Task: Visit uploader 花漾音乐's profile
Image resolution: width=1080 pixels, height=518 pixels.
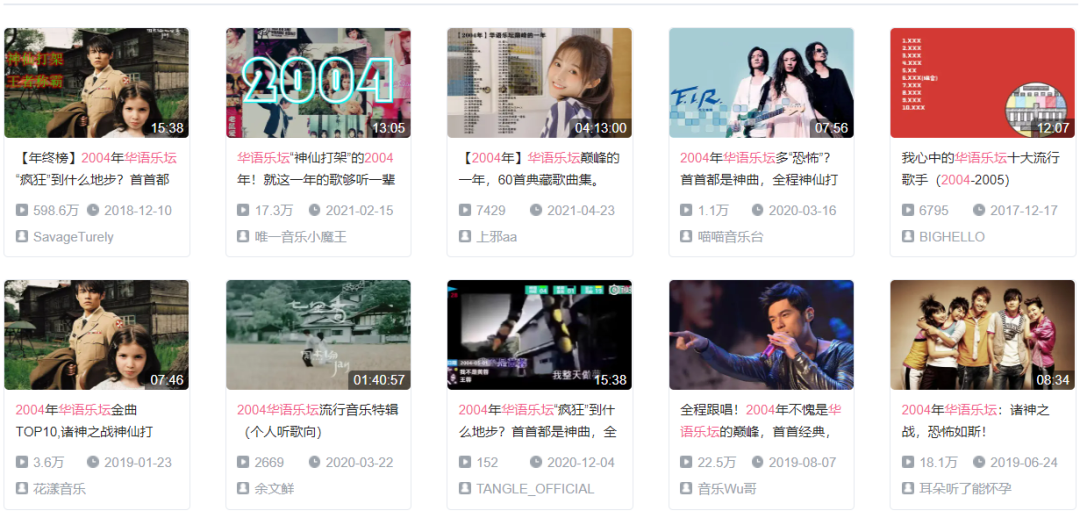Action: click(59, 489)
